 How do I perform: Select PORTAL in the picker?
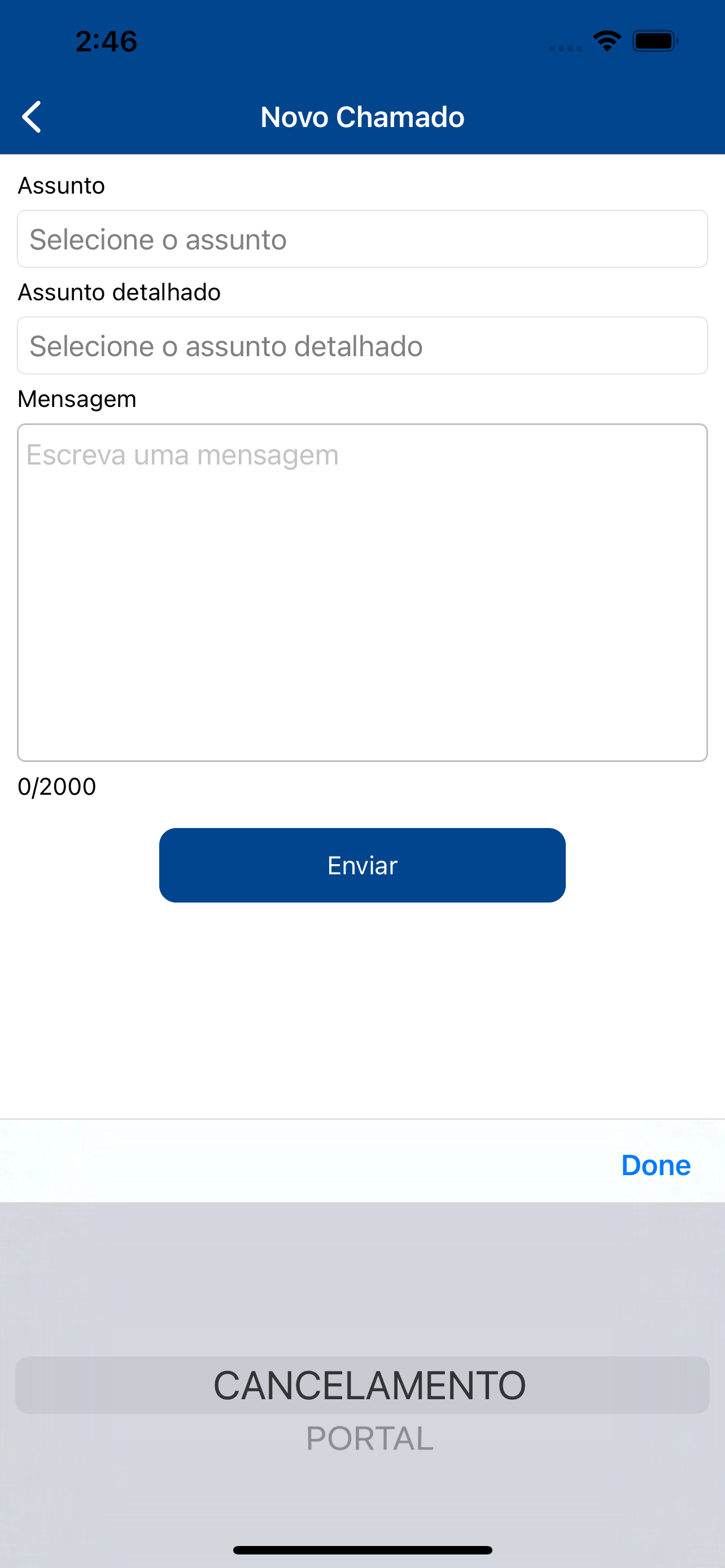(369, 1439)
